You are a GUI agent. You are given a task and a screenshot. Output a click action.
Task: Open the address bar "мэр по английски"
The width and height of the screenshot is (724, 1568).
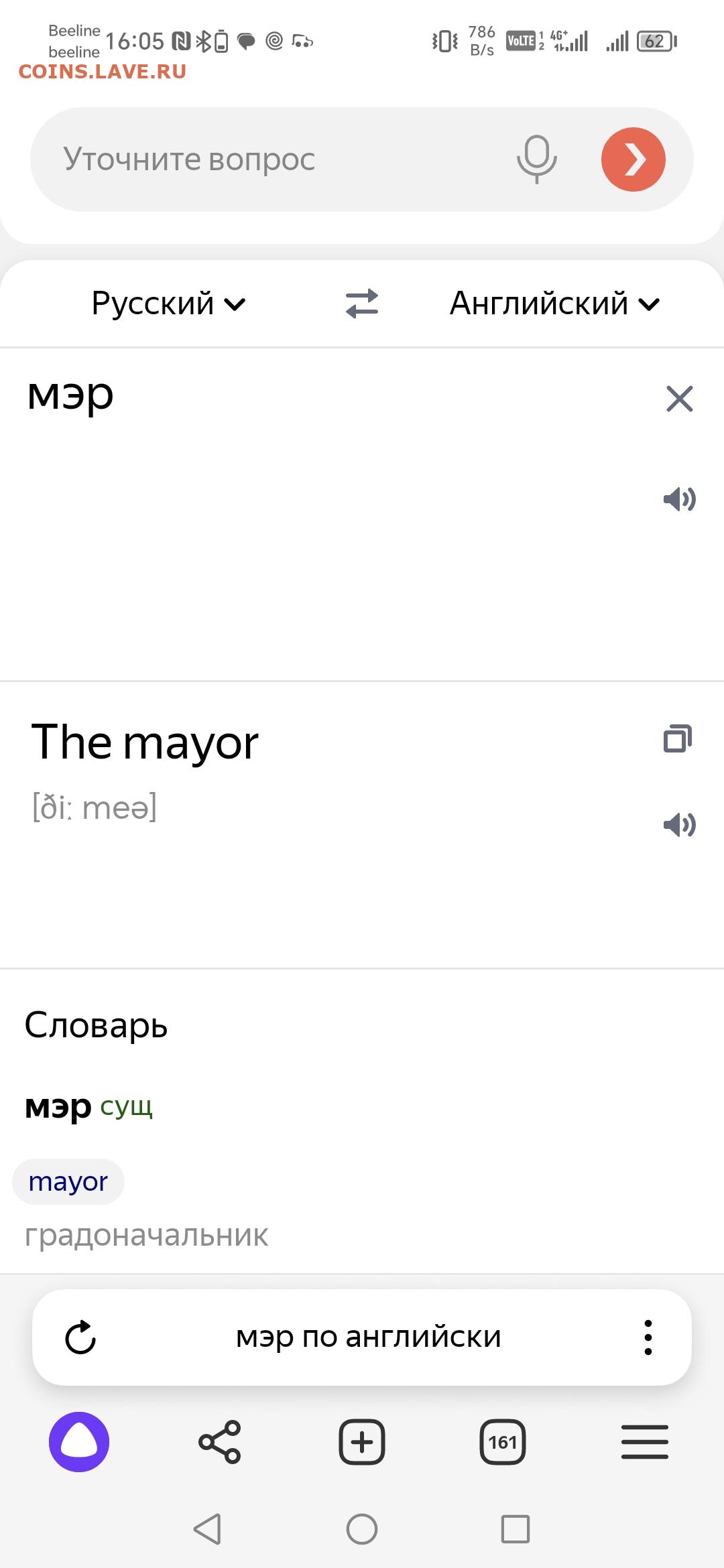point(369,1337)
